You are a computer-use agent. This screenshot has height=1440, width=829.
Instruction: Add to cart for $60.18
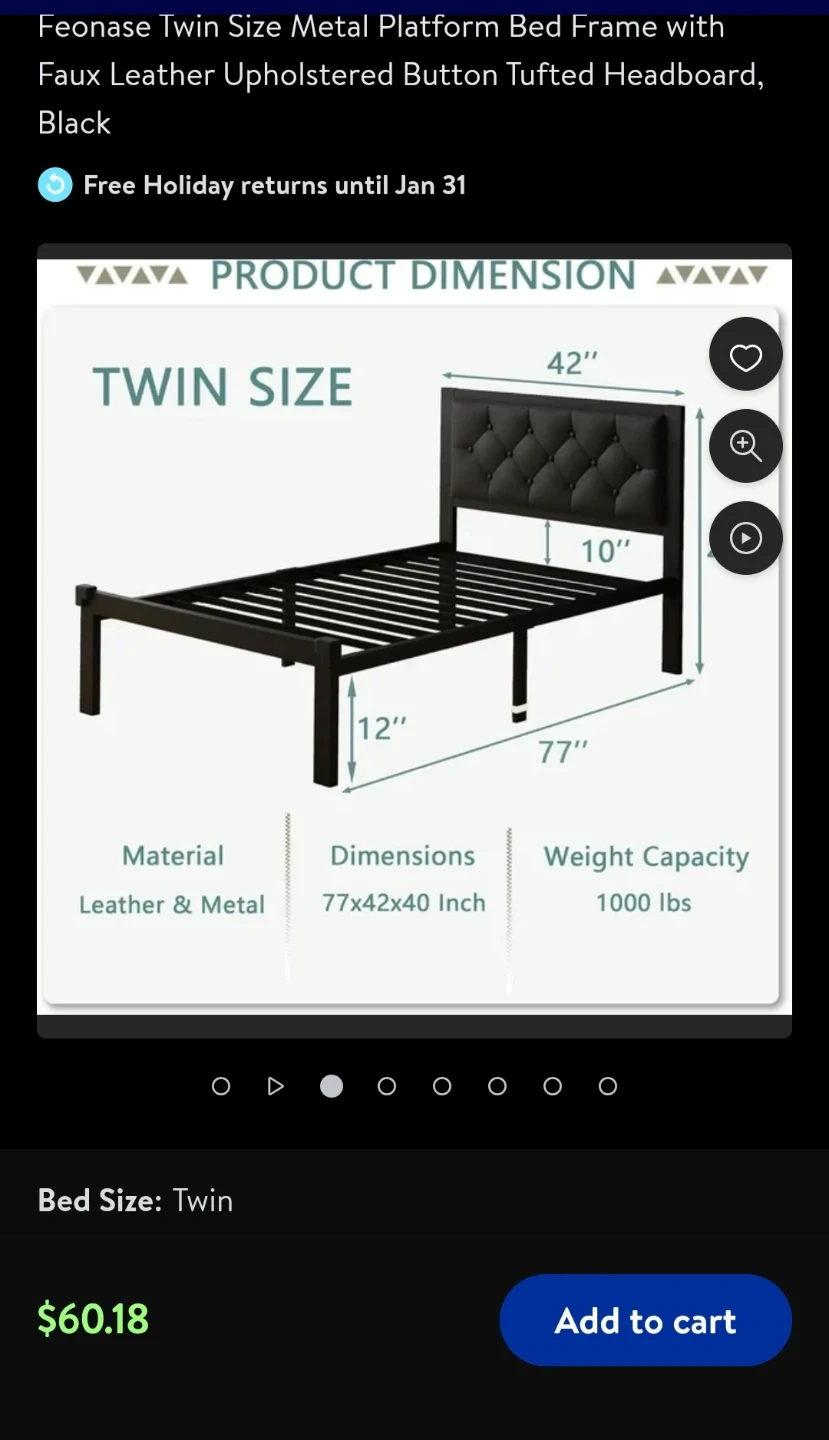click(x=645, y=1320)
